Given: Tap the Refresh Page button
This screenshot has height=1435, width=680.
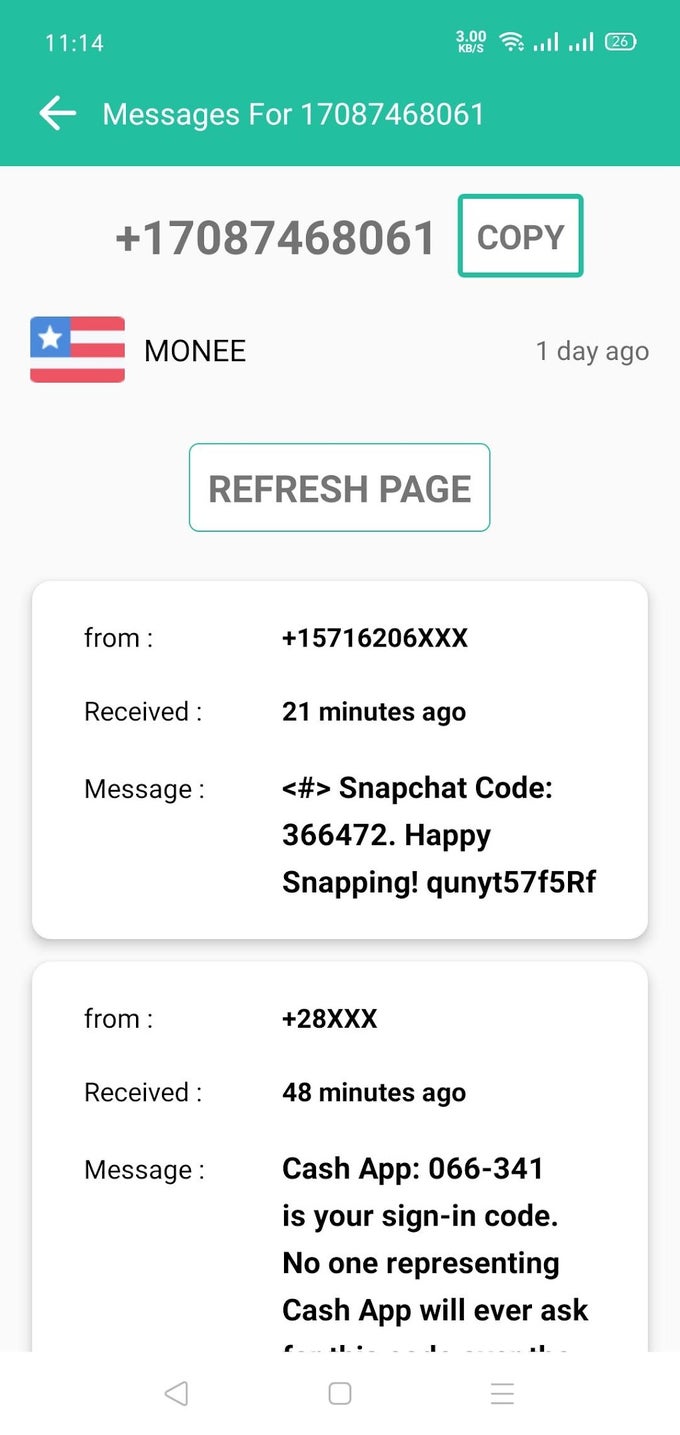Looking at the screenshot, I should [339, 488].
